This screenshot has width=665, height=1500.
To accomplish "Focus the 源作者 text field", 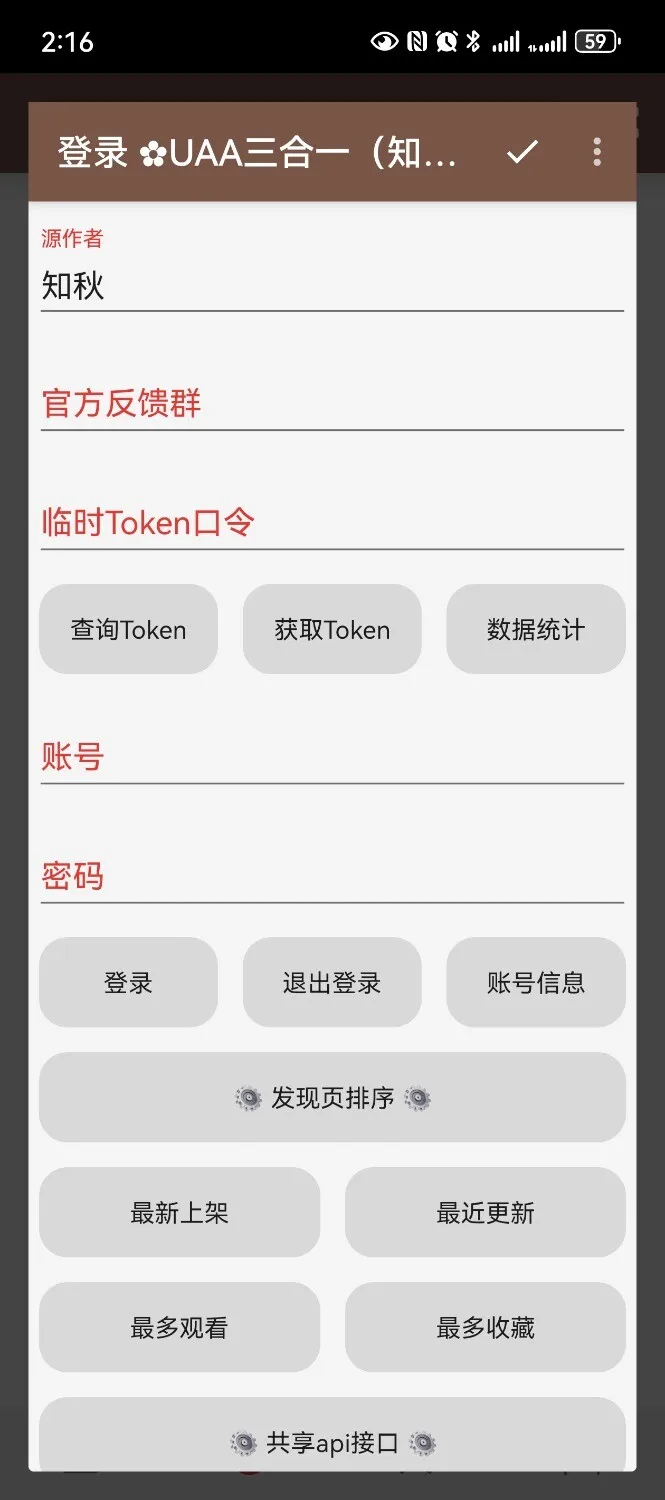I will click(x=332, y=286).
